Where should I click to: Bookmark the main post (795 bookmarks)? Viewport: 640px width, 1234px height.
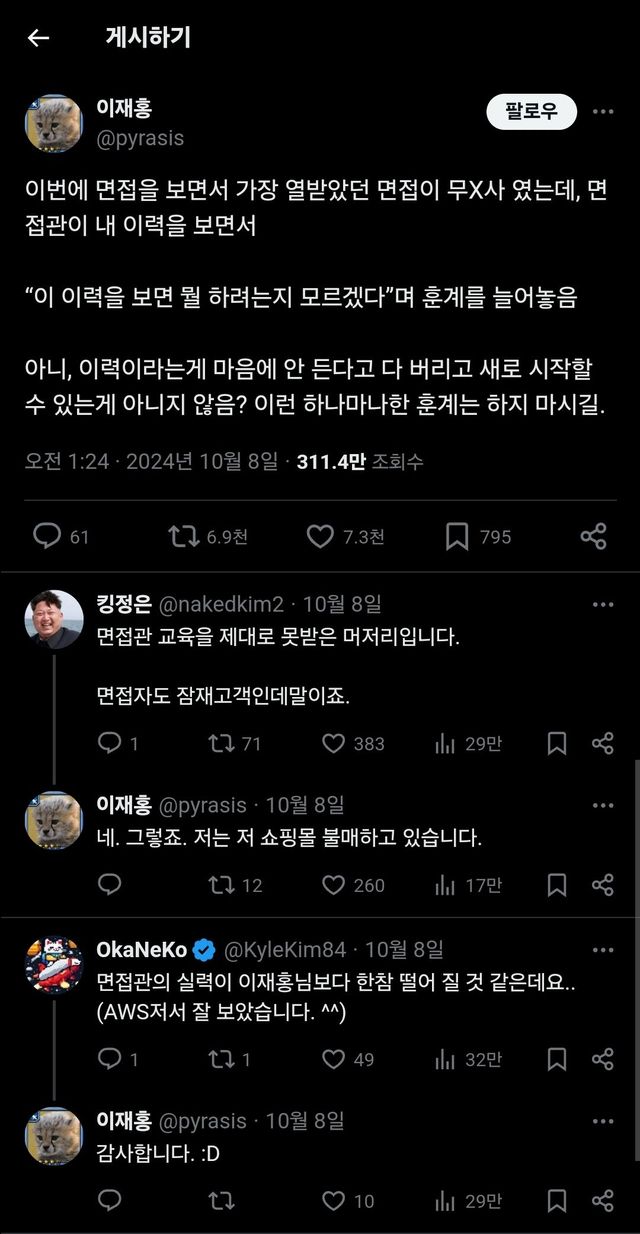pyautogui.click(x=457, y=536)
